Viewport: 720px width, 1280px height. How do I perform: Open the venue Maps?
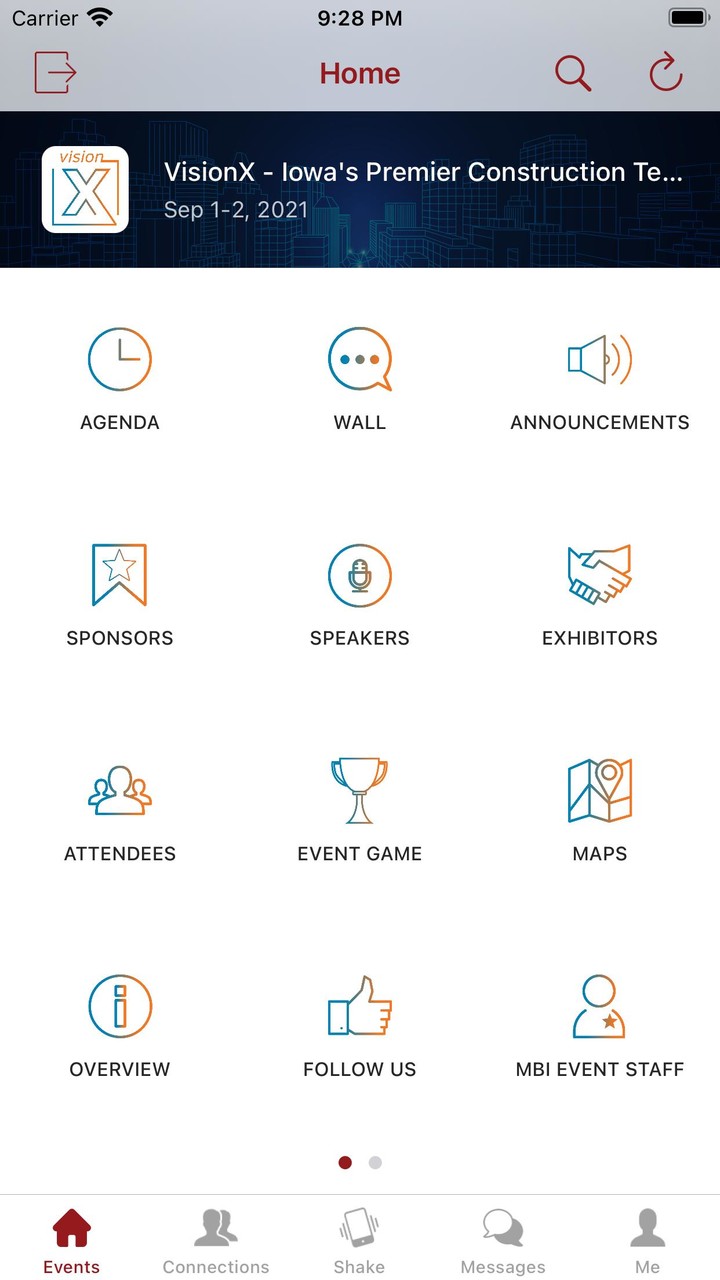599,805
